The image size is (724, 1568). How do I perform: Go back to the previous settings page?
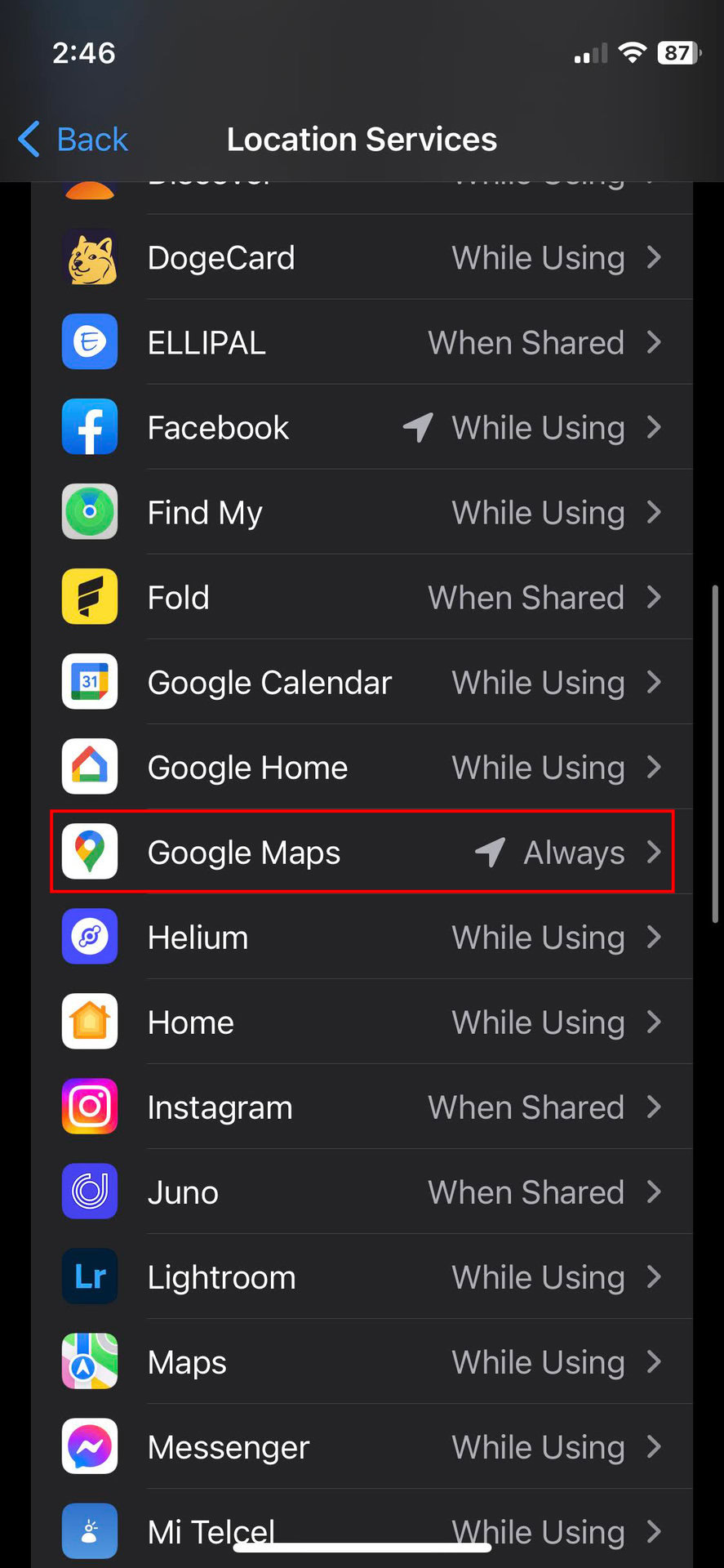pyautogui.click(x=73, y=140)
